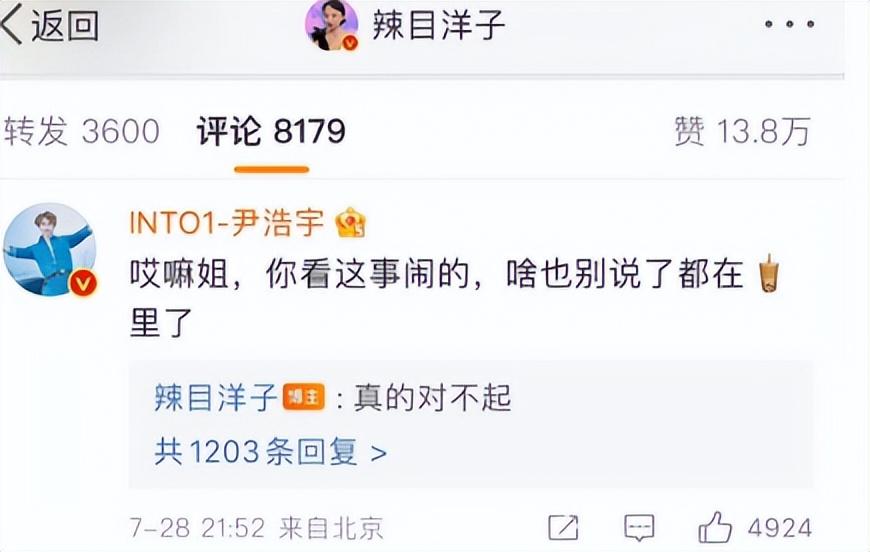Screen dimensions: 870x552
Task: Reply to INTO1-尹浩宇's comment
Action: [x=639, y=528]
